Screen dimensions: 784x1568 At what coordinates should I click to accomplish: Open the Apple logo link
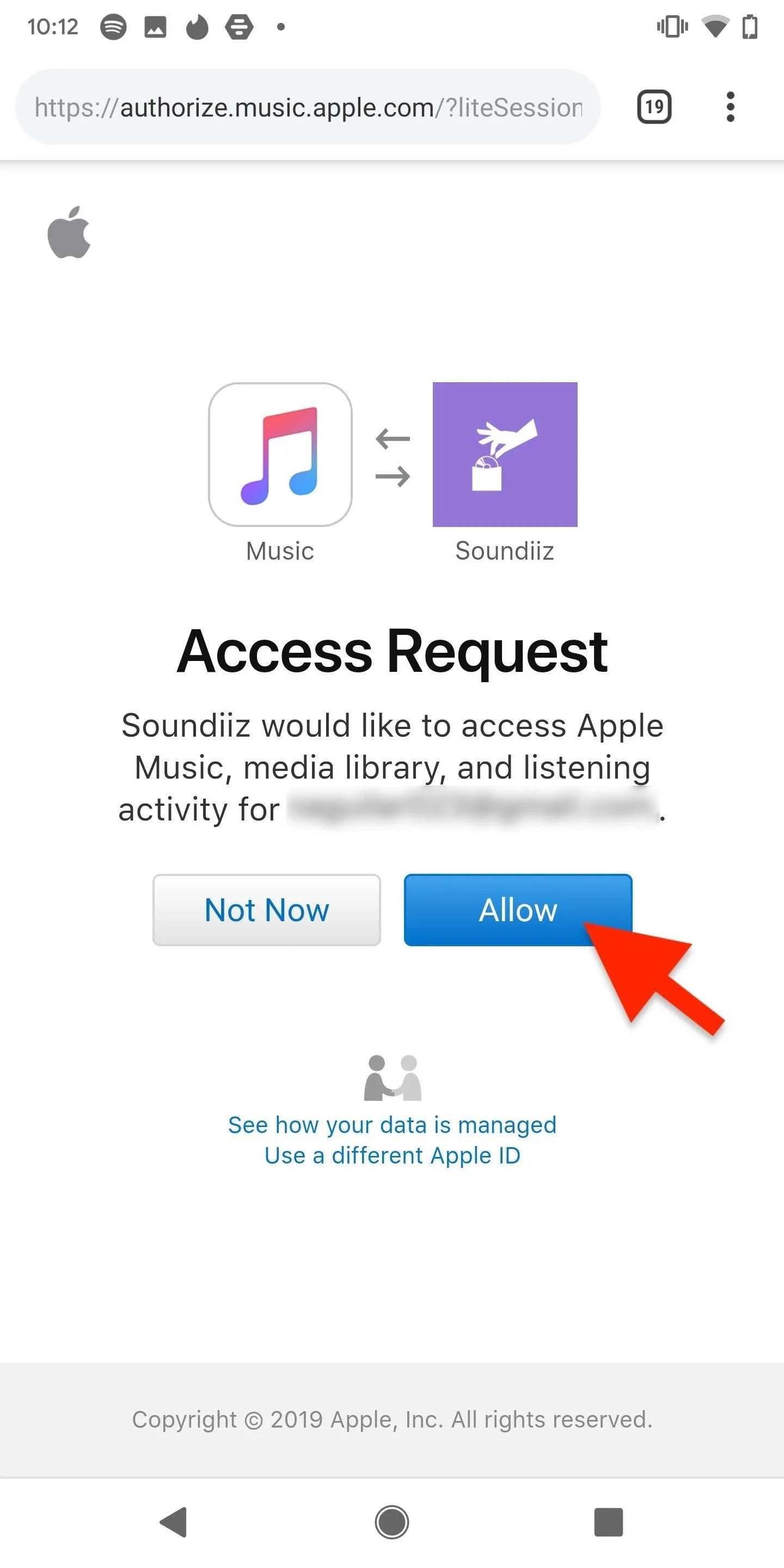click(x=69, y=232)
